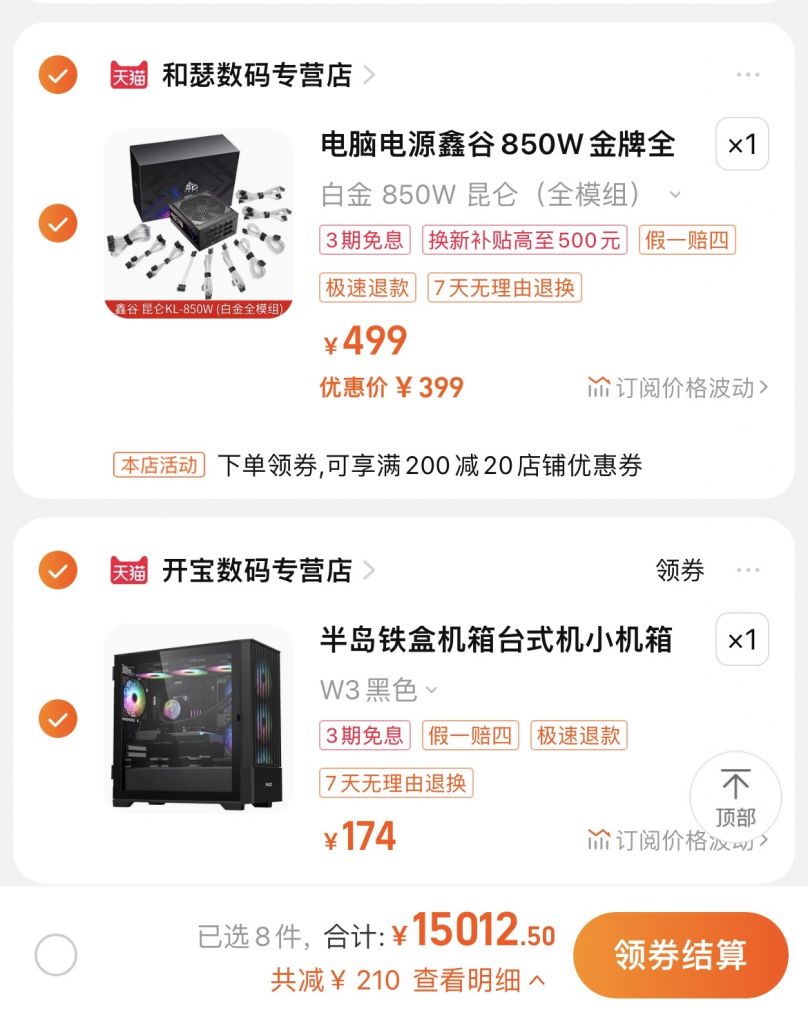
Task: Click the Tmall cat logo beside 和瑟数码专营店
Action: tap(128, 73)
